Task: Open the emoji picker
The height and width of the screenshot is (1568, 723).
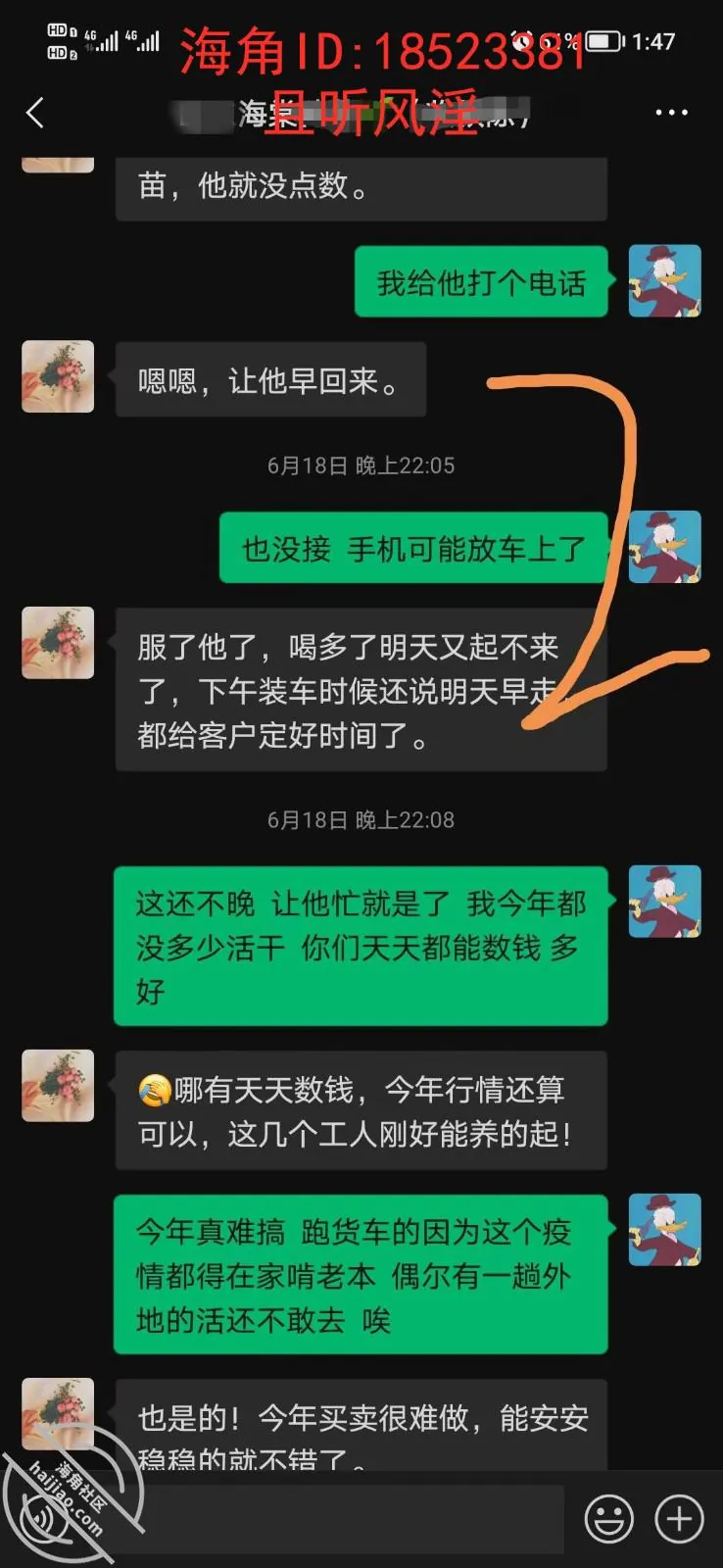Action: click(x=608, y=1519)
